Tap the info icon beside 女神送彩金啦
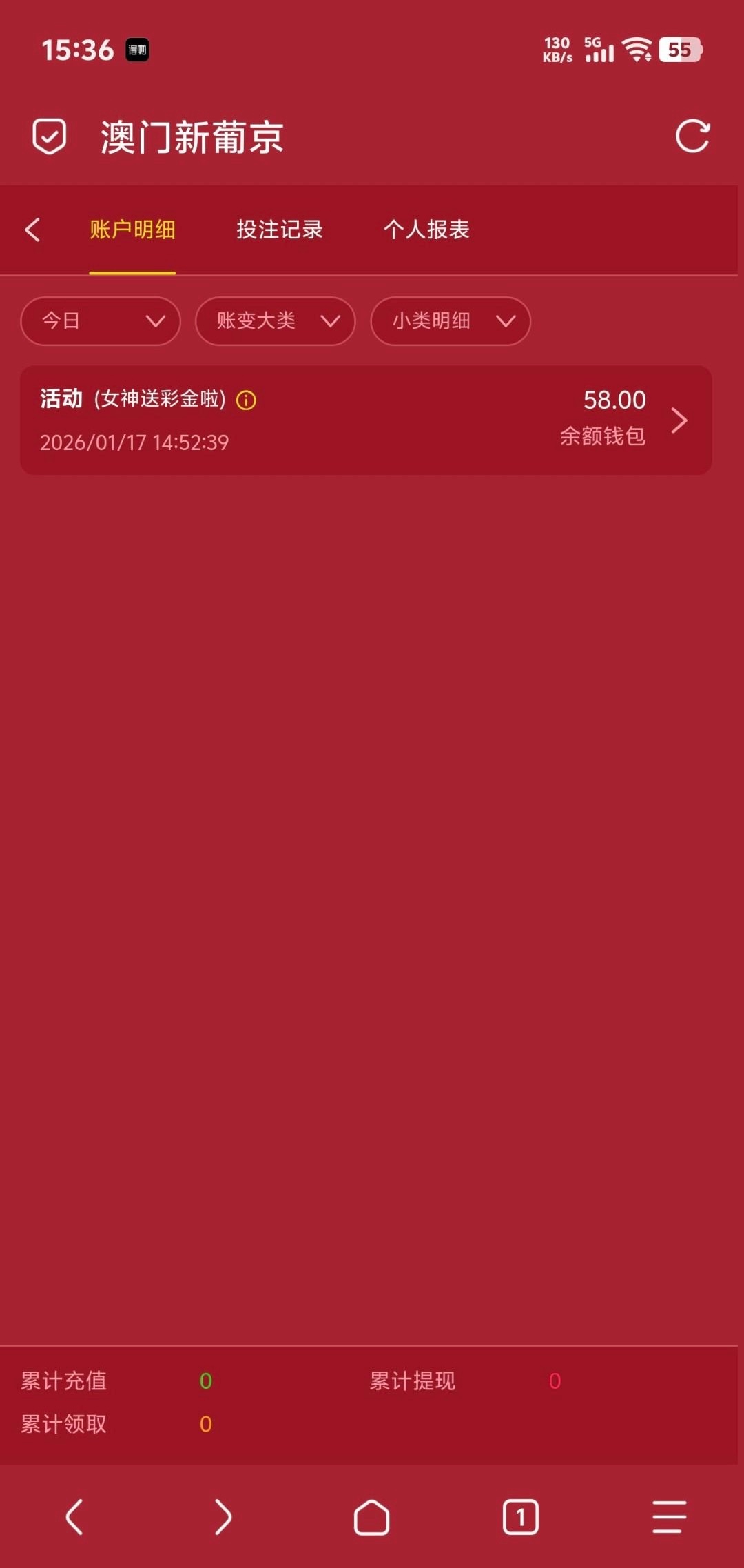The width and height of the screenshot is (744, 1568). 246,400
